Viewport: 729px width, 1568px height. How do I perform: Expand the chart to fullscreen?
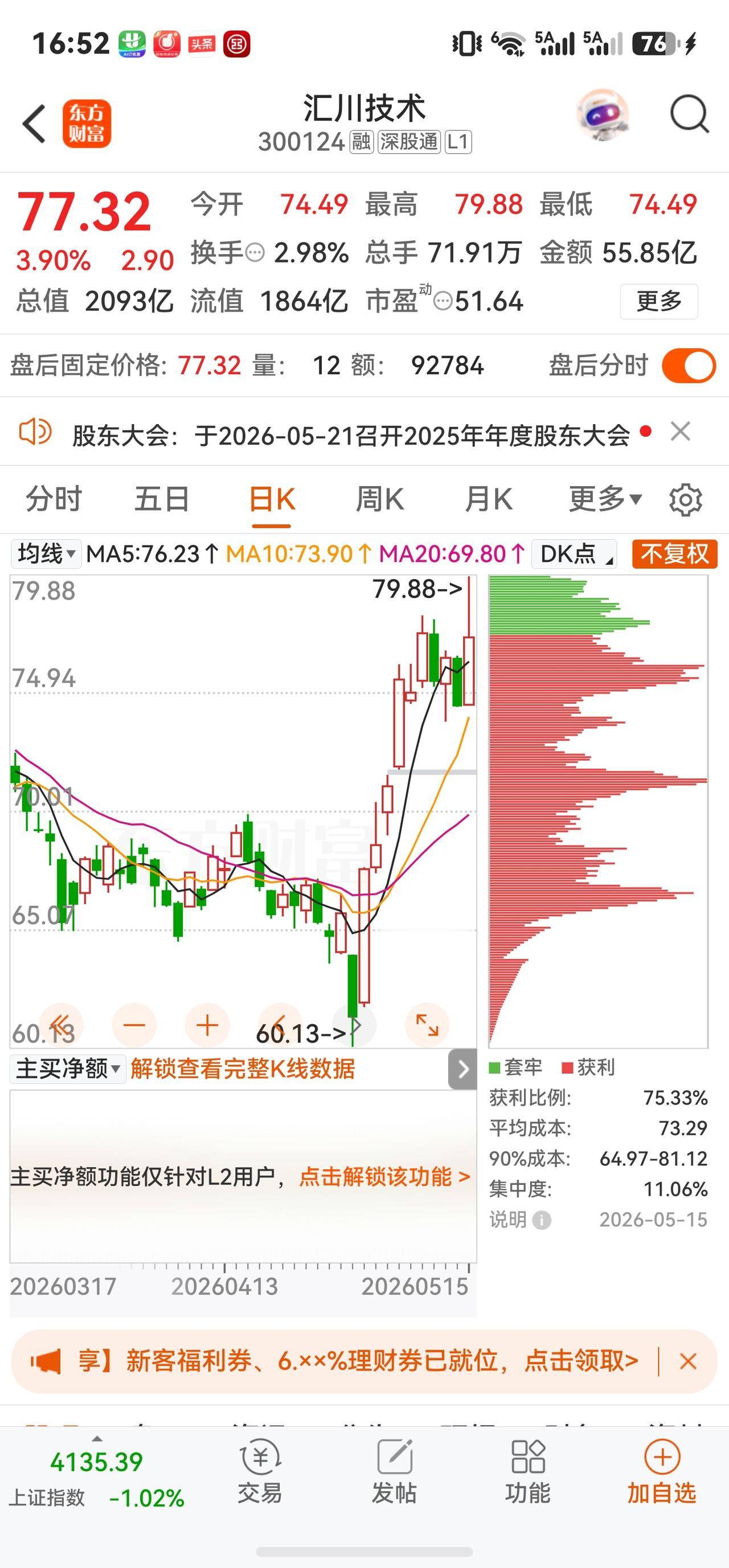pos(427,1025)
